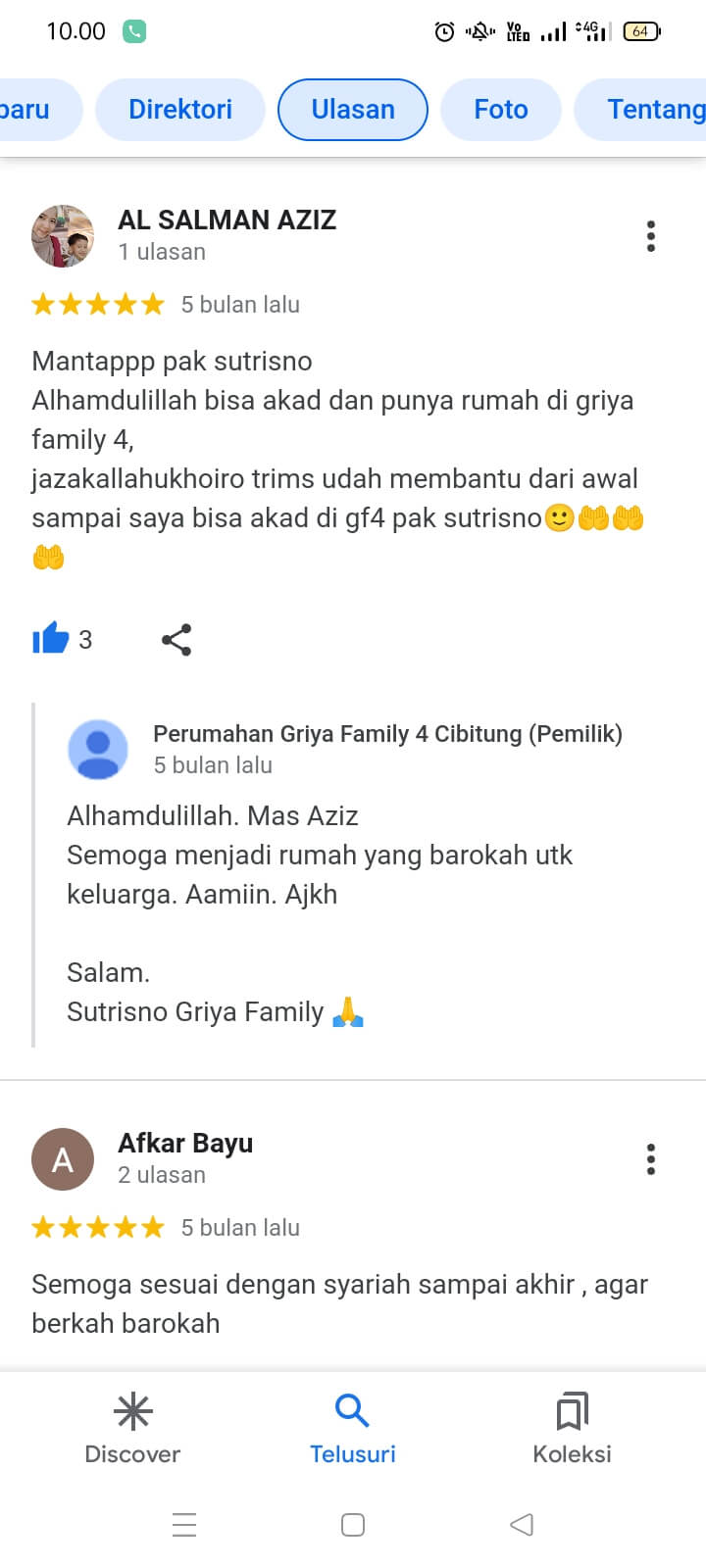Tap the system home button
Viewport: 706px width, 1568px height.
click(353, 1524)
